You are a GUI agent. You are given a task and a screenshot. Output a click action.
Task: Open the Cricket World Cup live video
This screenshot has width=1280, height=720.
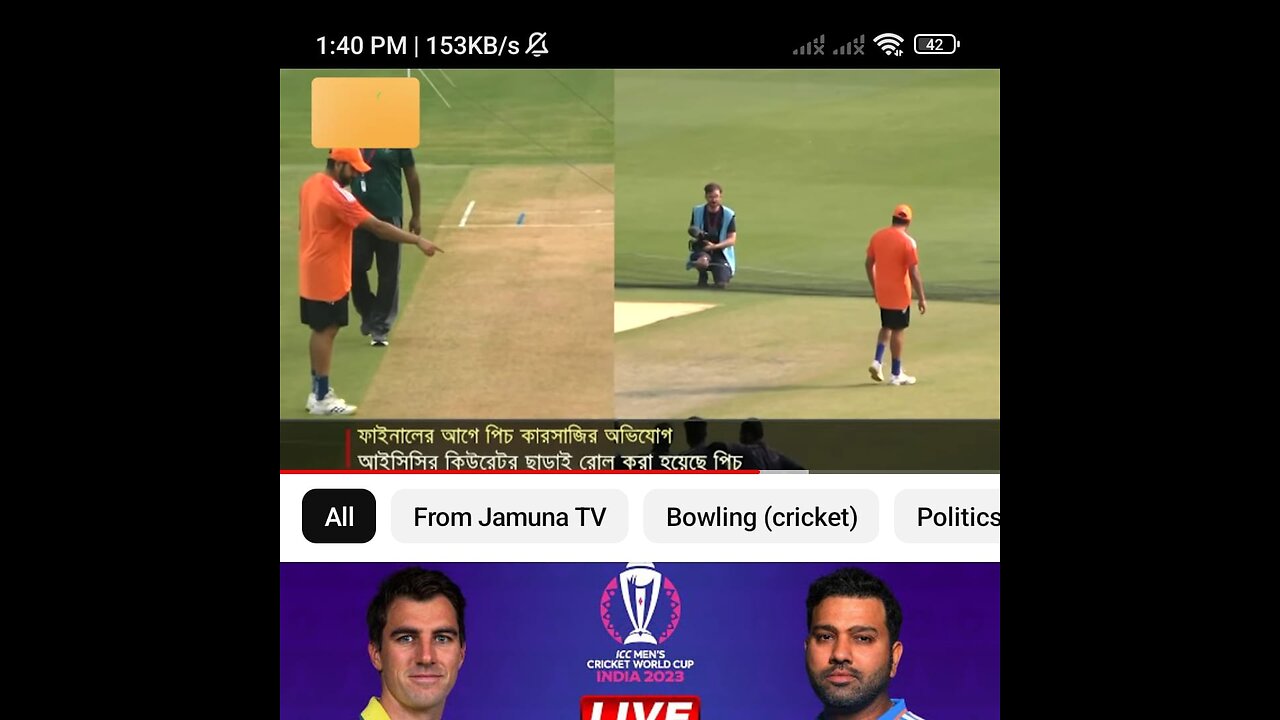tap(640, 642)
